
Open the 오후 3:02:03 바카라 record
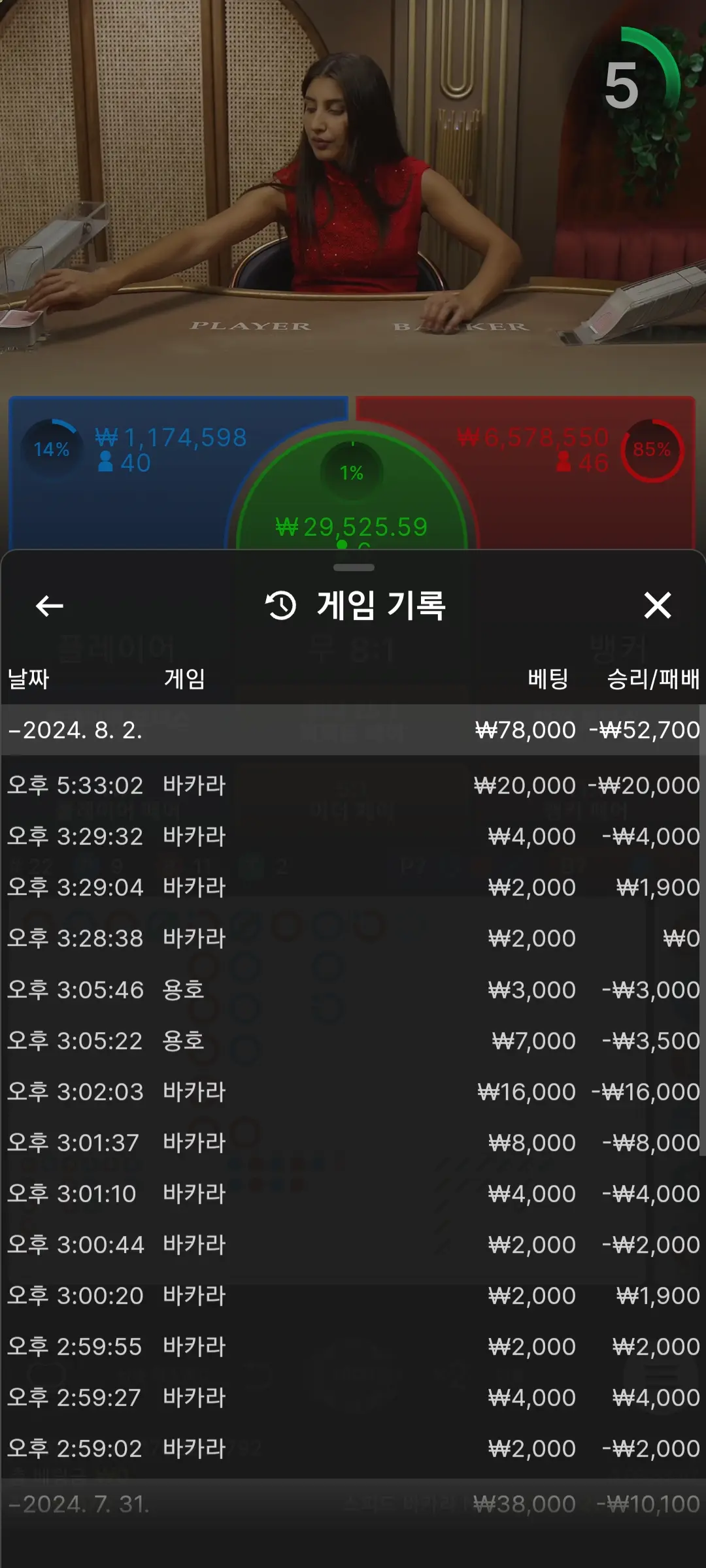click(x=353, y=1091)
